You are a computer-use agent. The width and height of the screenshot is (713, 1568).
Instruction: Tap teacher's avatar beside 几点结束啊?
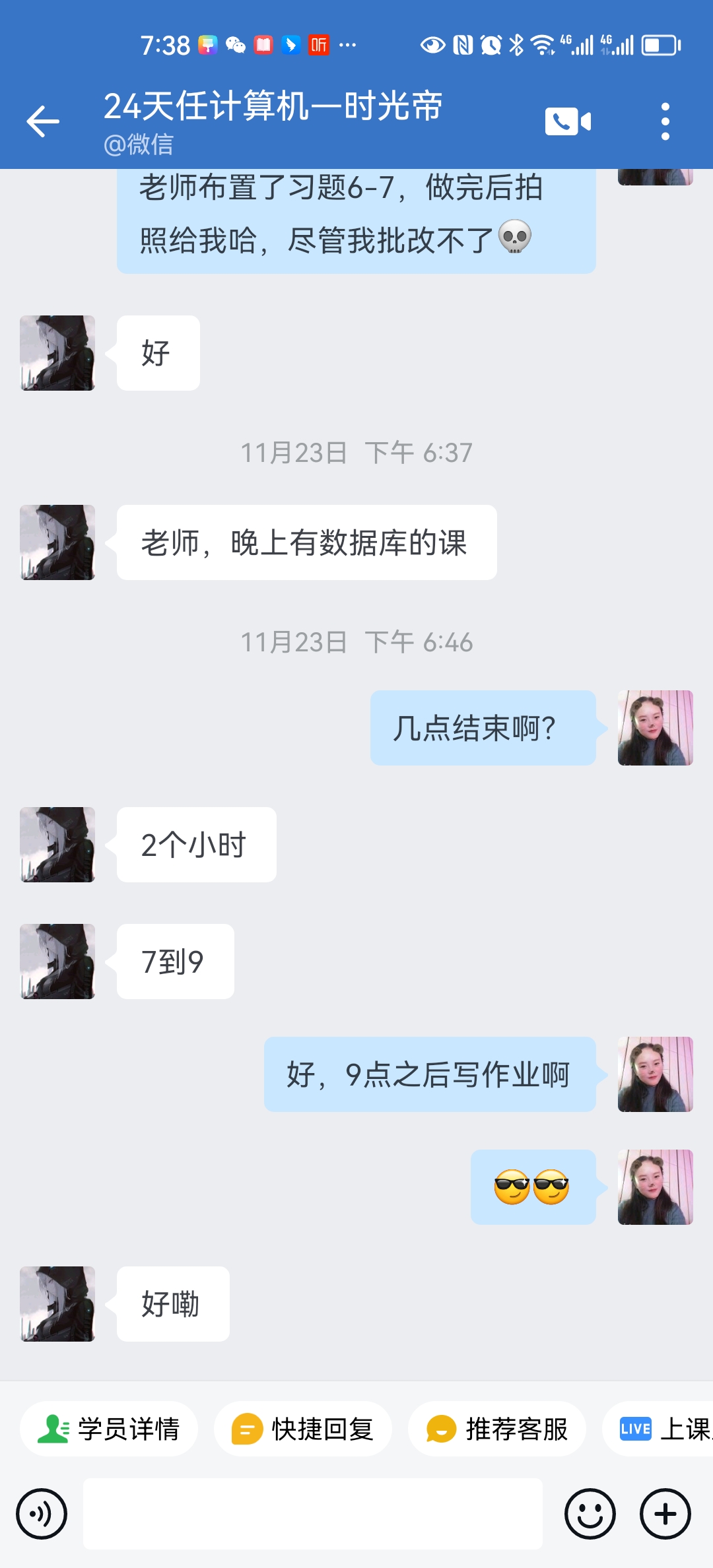pyautogui.click(x=656, y=728)
